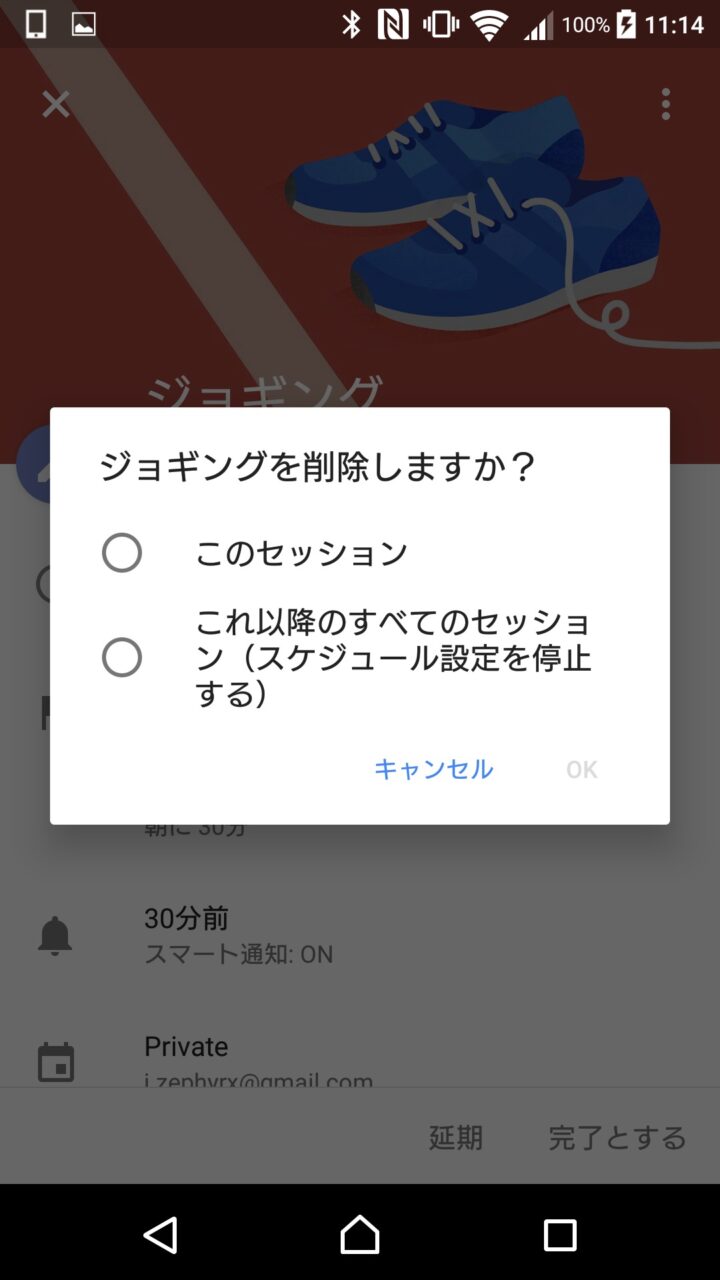Go to the home screen

pos(360,1235)
